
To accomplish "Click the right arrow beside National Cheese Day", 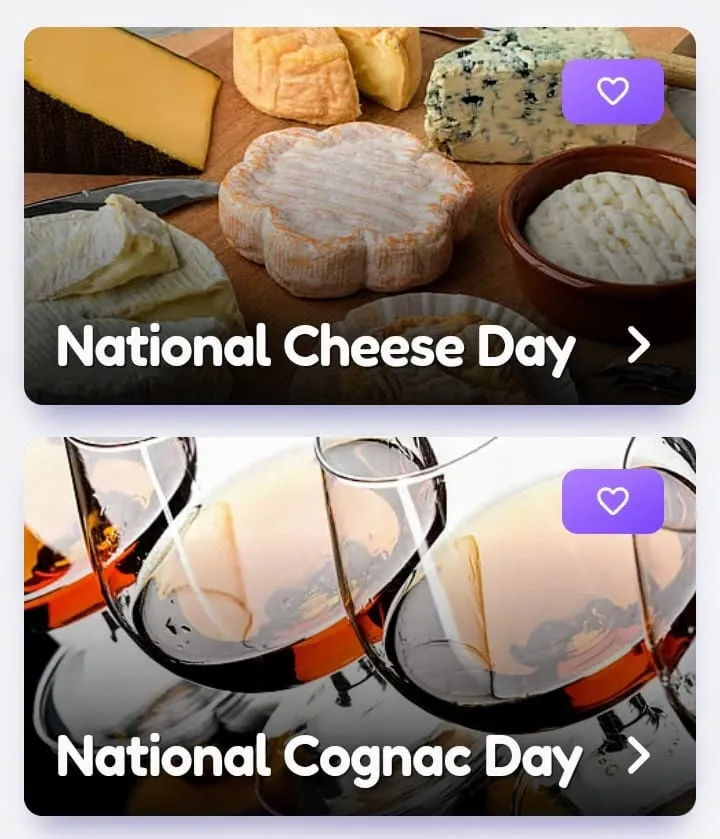I will [641, 345].
